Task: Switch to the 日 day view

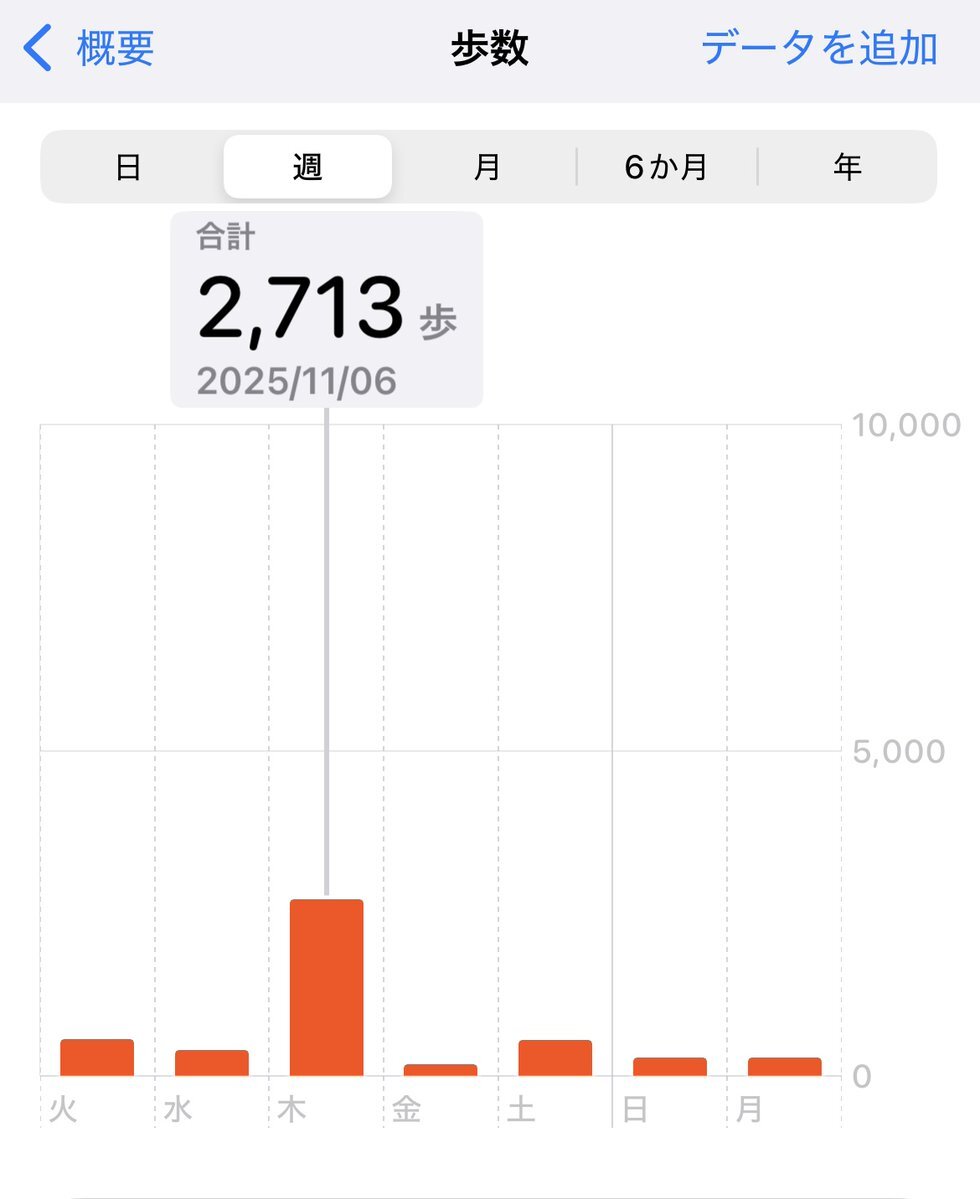Action: [x=129, y=167]
